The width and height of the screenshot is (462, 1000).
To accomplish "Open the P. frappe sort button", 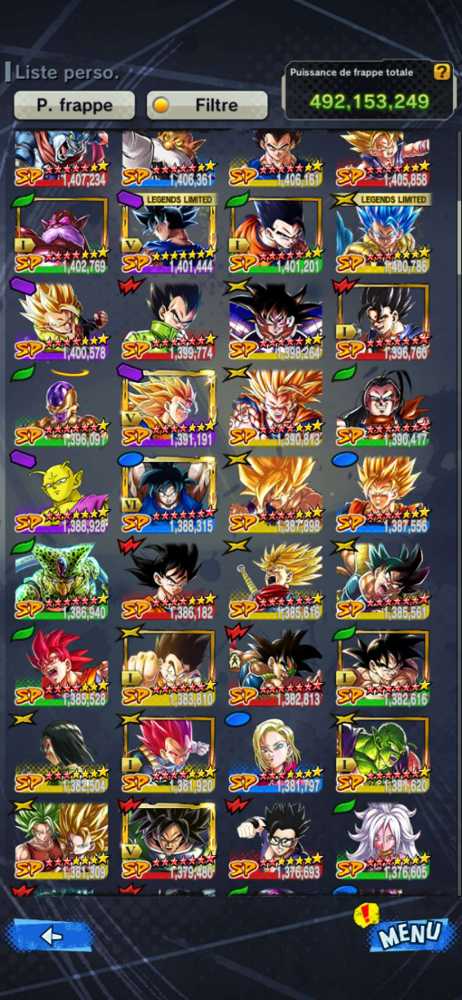I will pyautogui.click(x=75, y=105).
